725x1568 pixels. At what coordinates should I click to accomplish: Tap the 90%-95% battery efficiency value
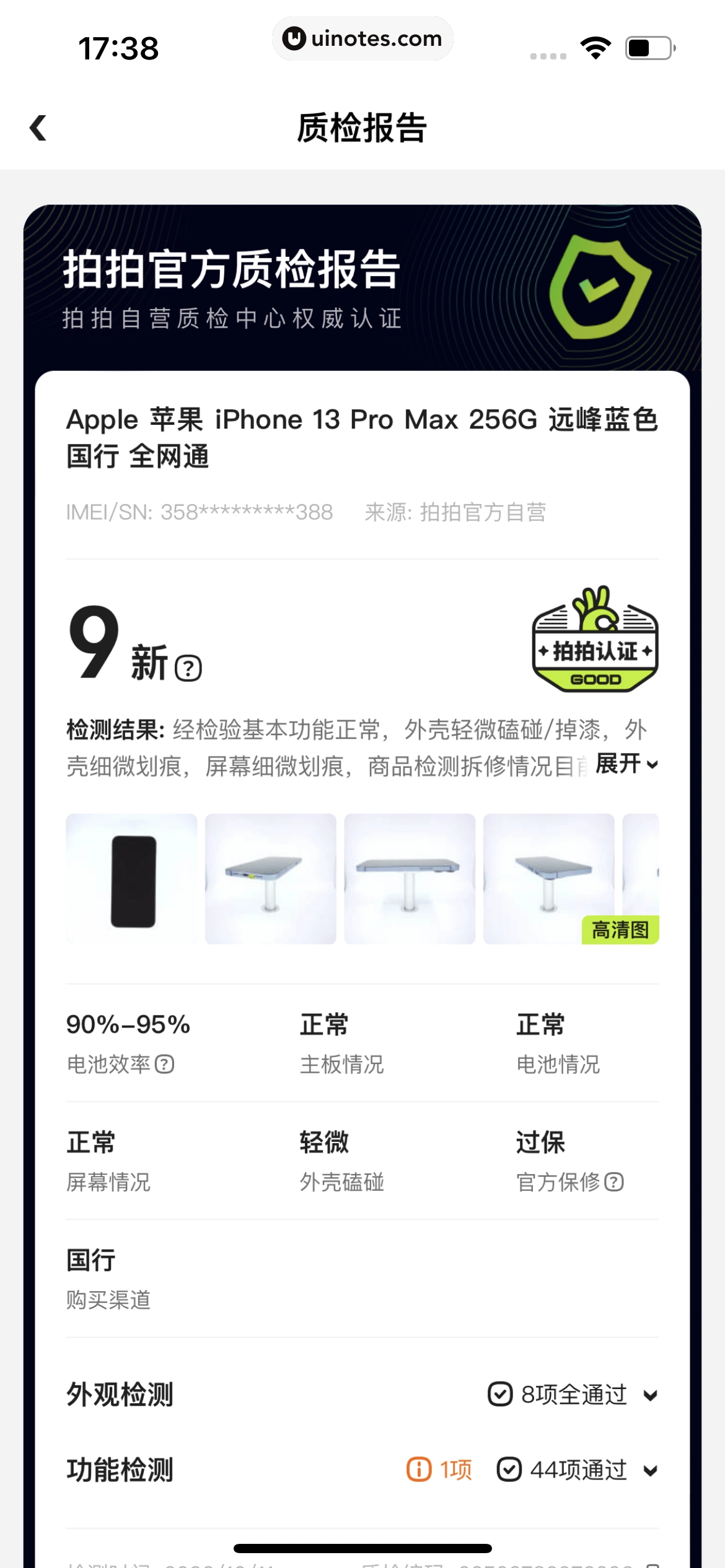(x=129, y=1024)
